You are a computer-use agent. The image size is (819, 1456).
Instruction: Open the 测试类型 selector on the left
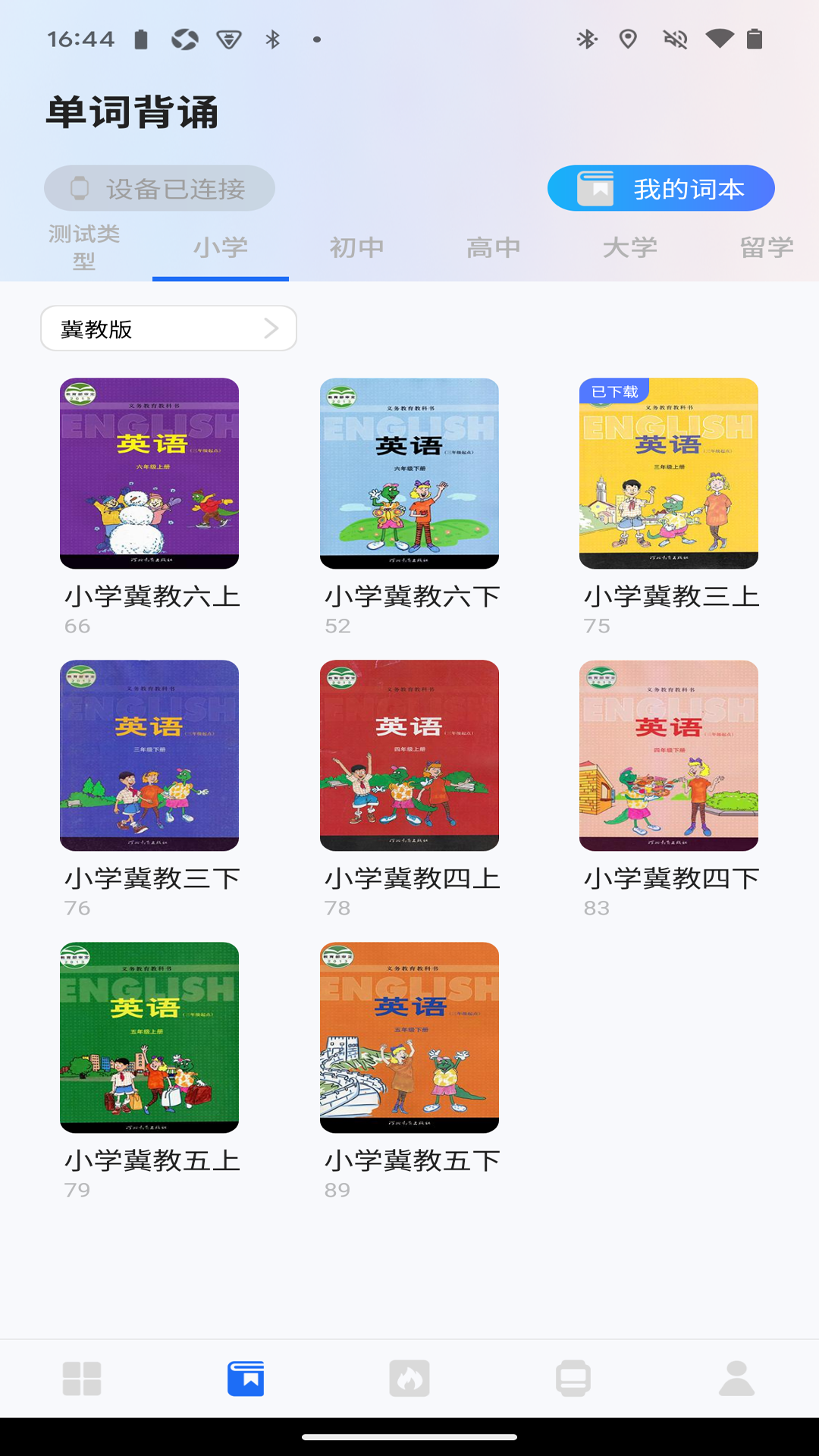coord(83,246)
